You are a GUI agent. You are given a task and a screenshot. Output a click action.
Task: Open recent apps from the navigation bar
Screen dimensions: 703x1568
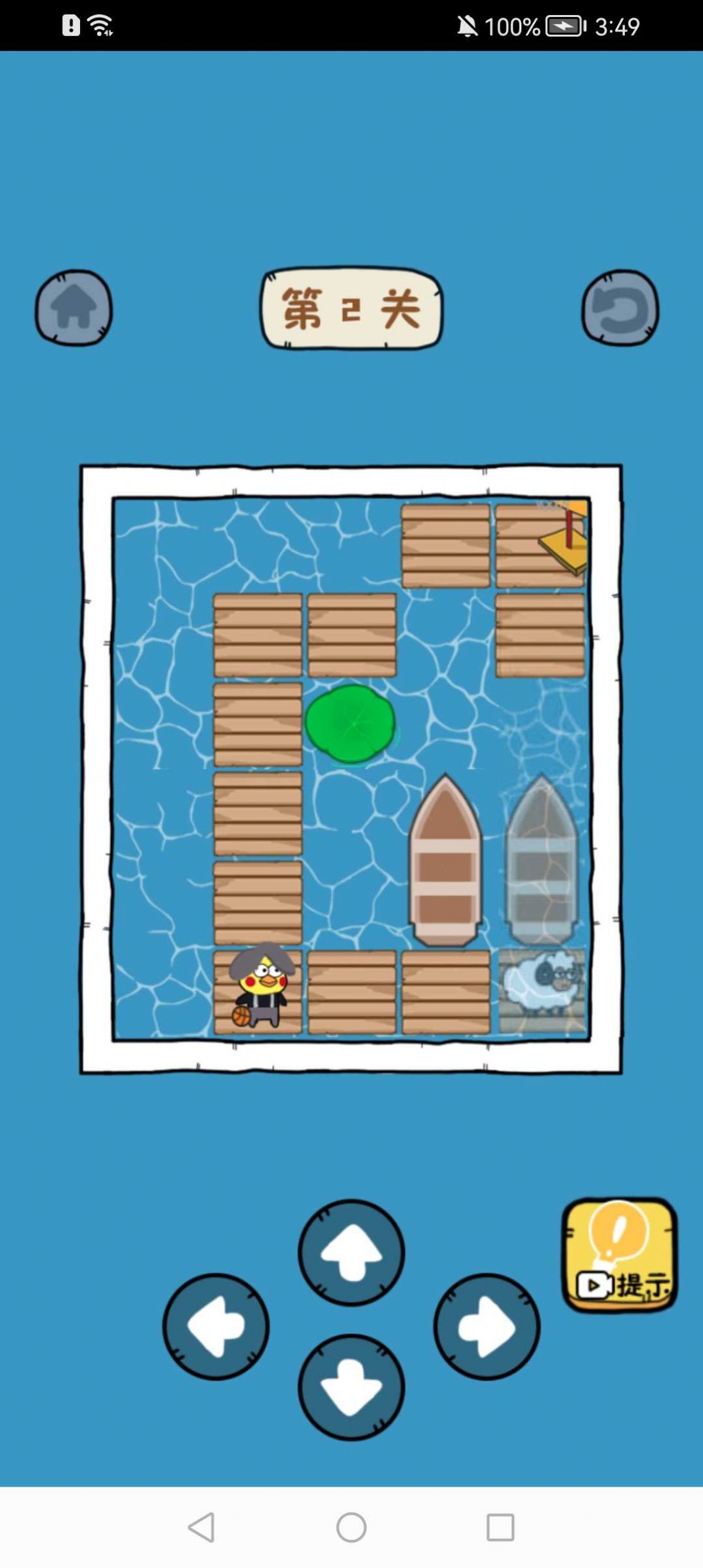[500, 1527]
